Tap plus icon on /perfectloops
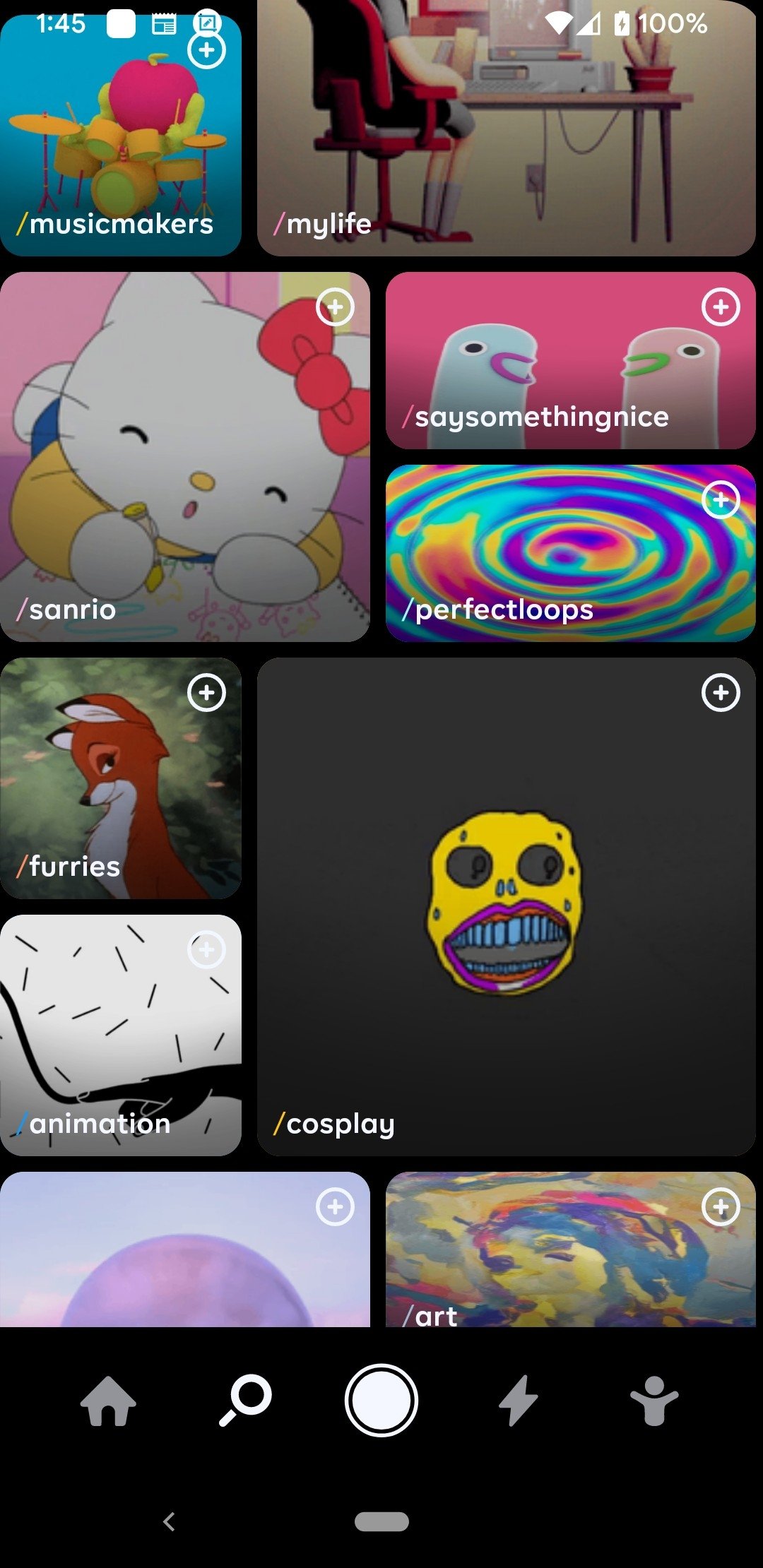The image size is (763, 1568). tap(721, 500)
